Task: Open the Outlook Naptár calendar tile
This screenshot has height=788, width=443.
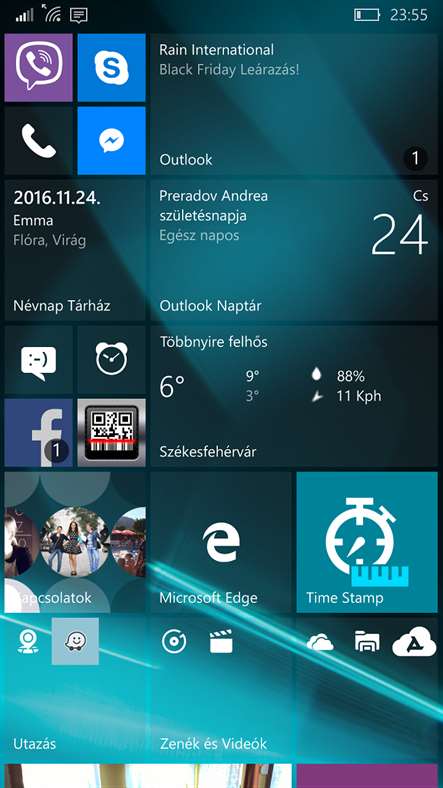Action: [x=294, y=250]
